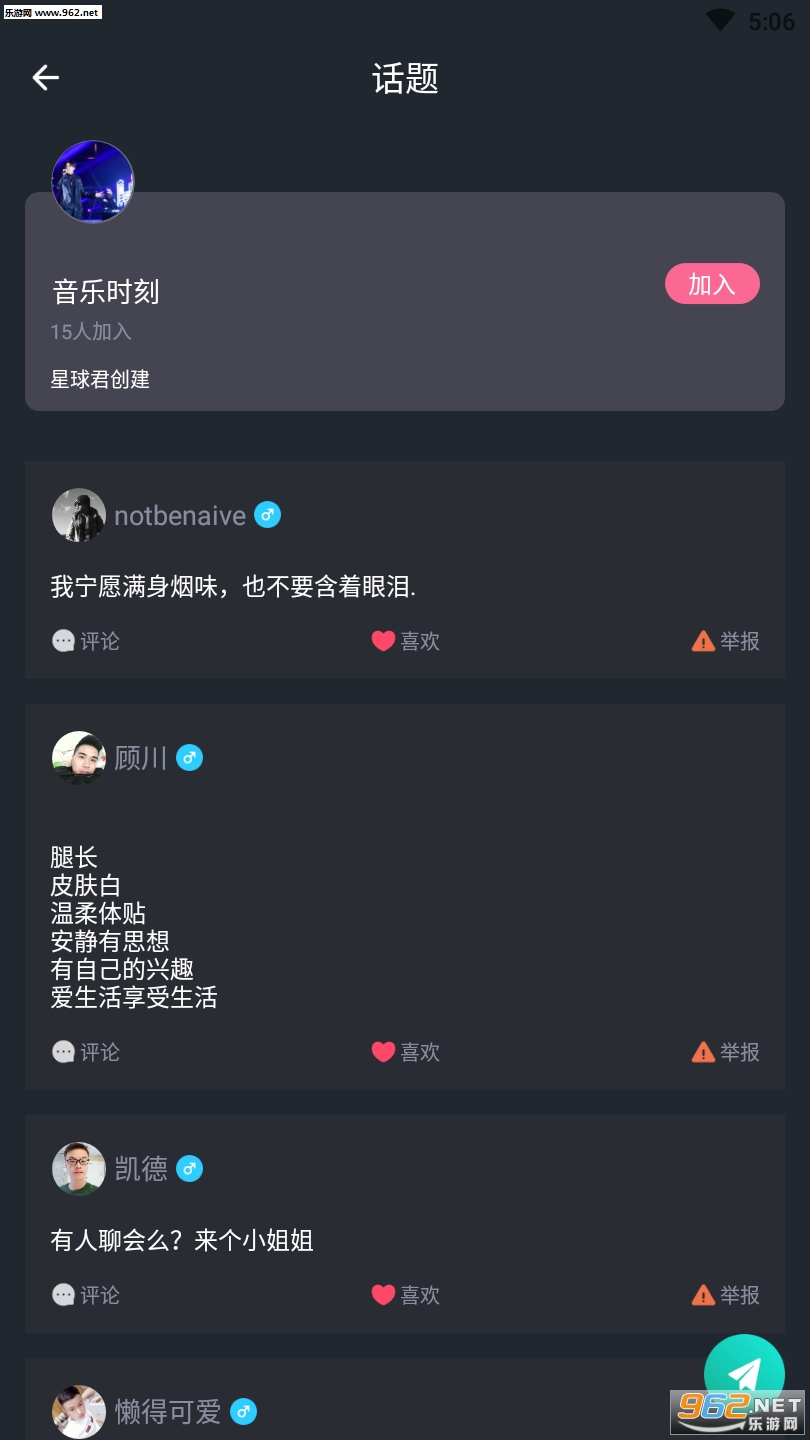
Task: Report notbenaive's post
Action: point(725,641)
